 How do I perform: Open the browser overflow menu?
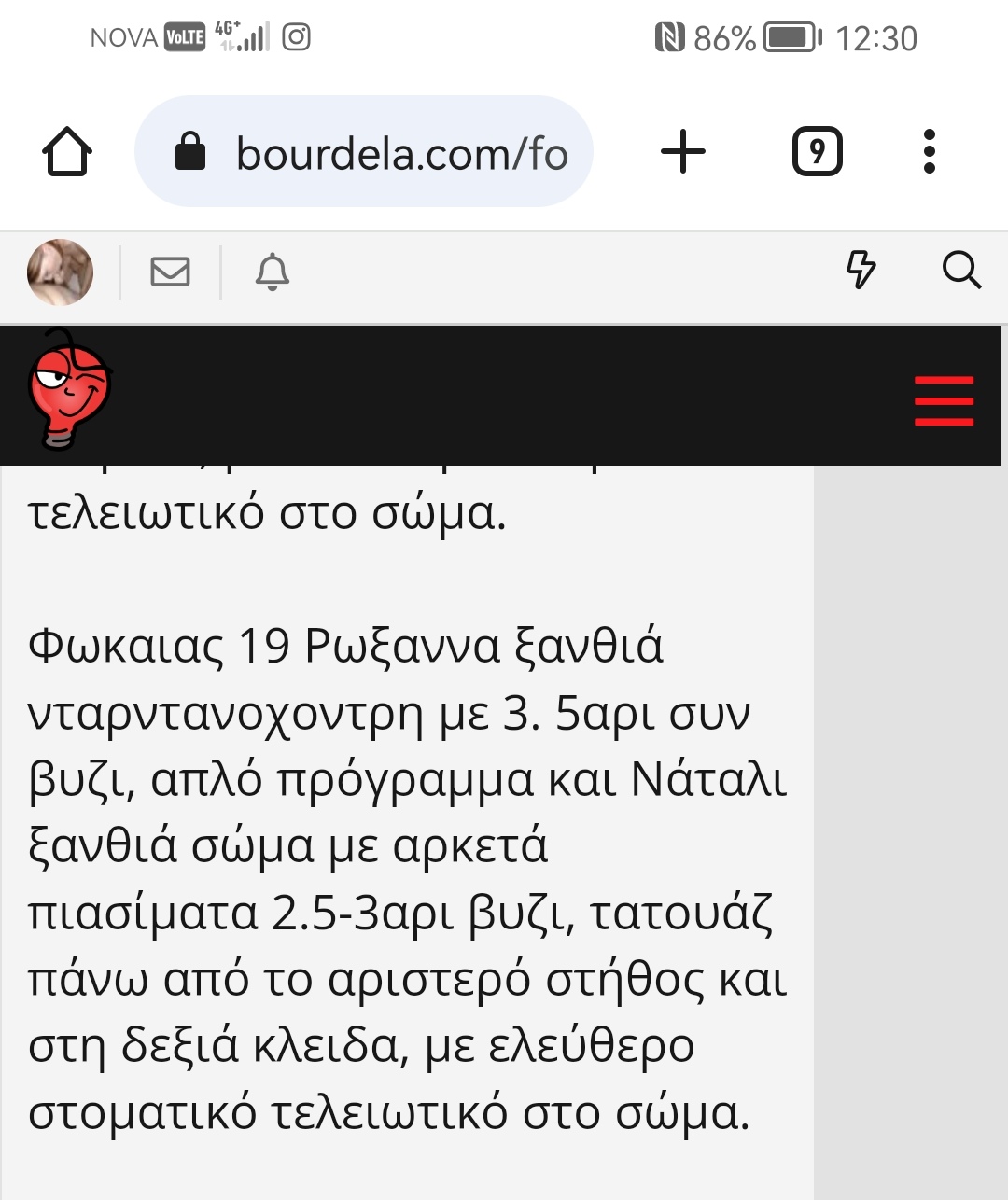tap(929, 152)
